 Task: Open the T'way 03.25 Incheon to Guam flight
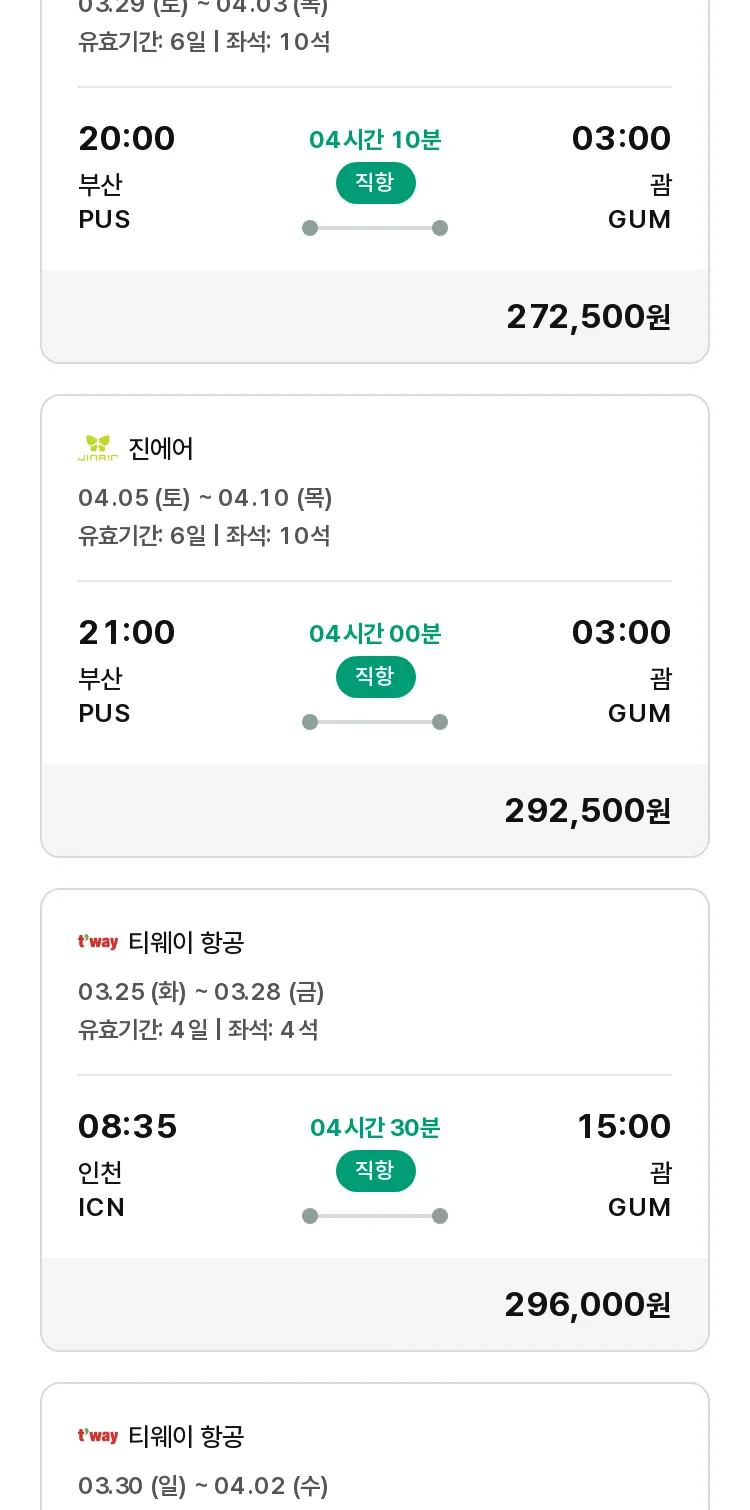pos(375,1120)
